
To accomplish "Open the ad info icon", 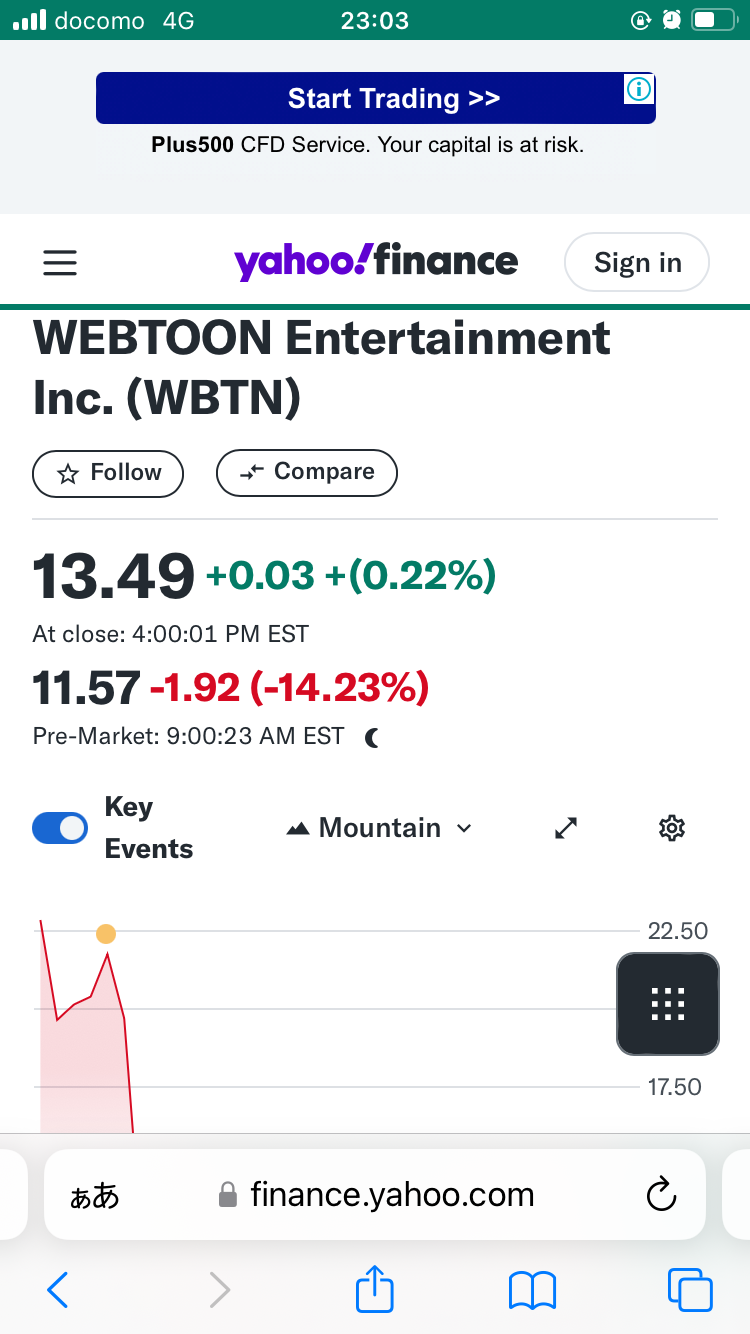I will pos(638,90).
